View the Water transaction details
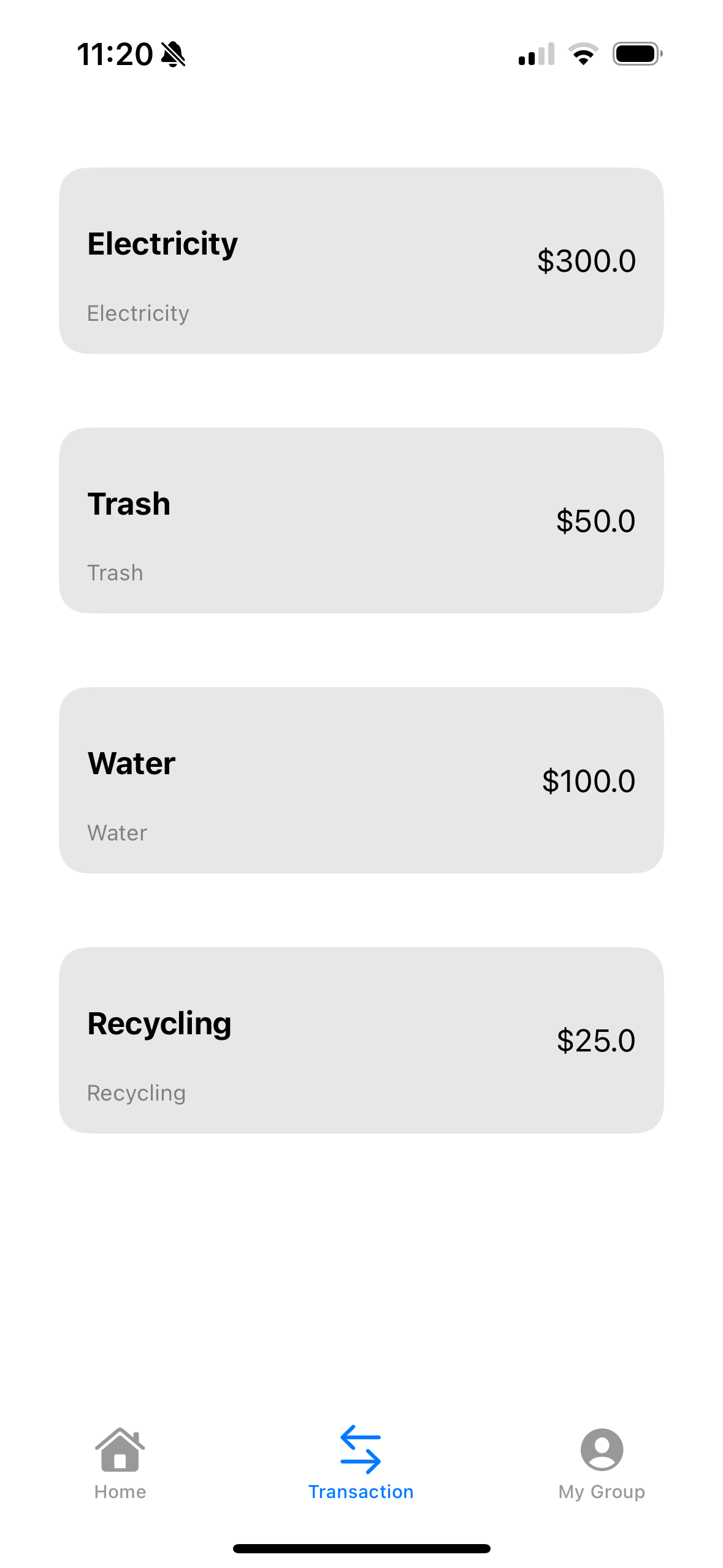This screenshot has height=1568, width=723. click(361, 780)
